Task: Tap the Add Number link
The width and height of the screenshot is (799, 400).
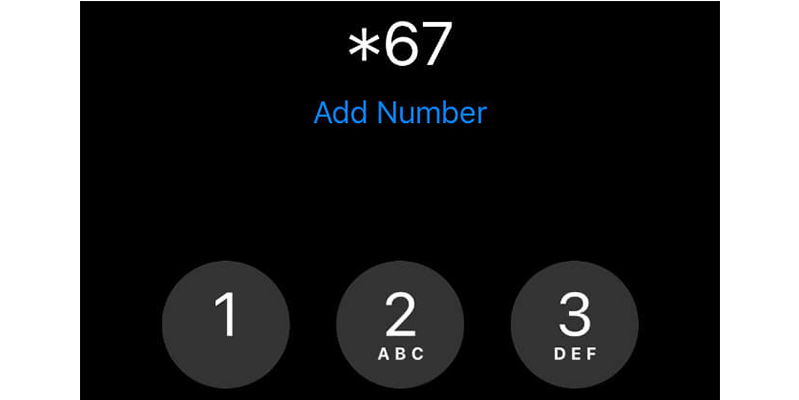Action: (x=400, y=112)
